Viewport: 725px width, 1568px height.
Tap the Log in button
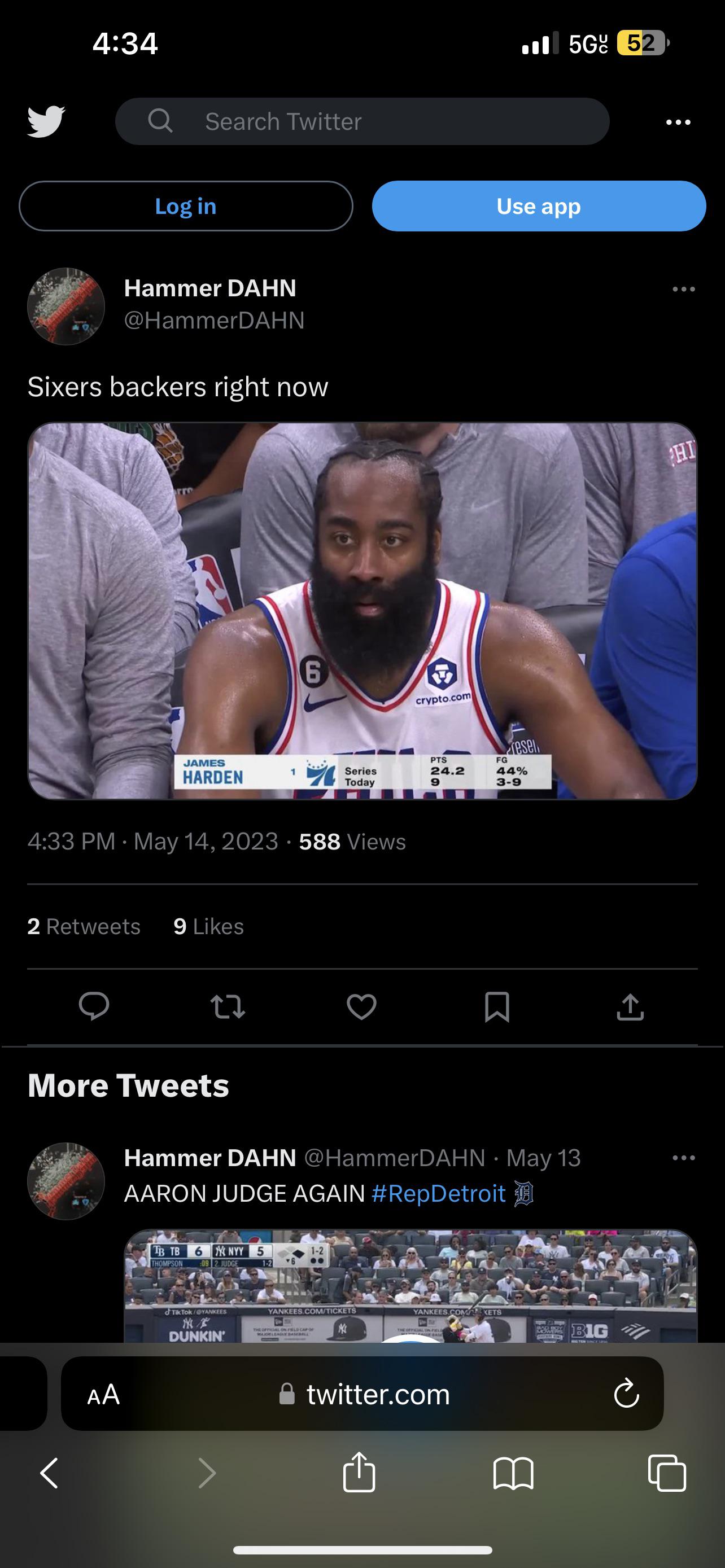pos(186,206)
